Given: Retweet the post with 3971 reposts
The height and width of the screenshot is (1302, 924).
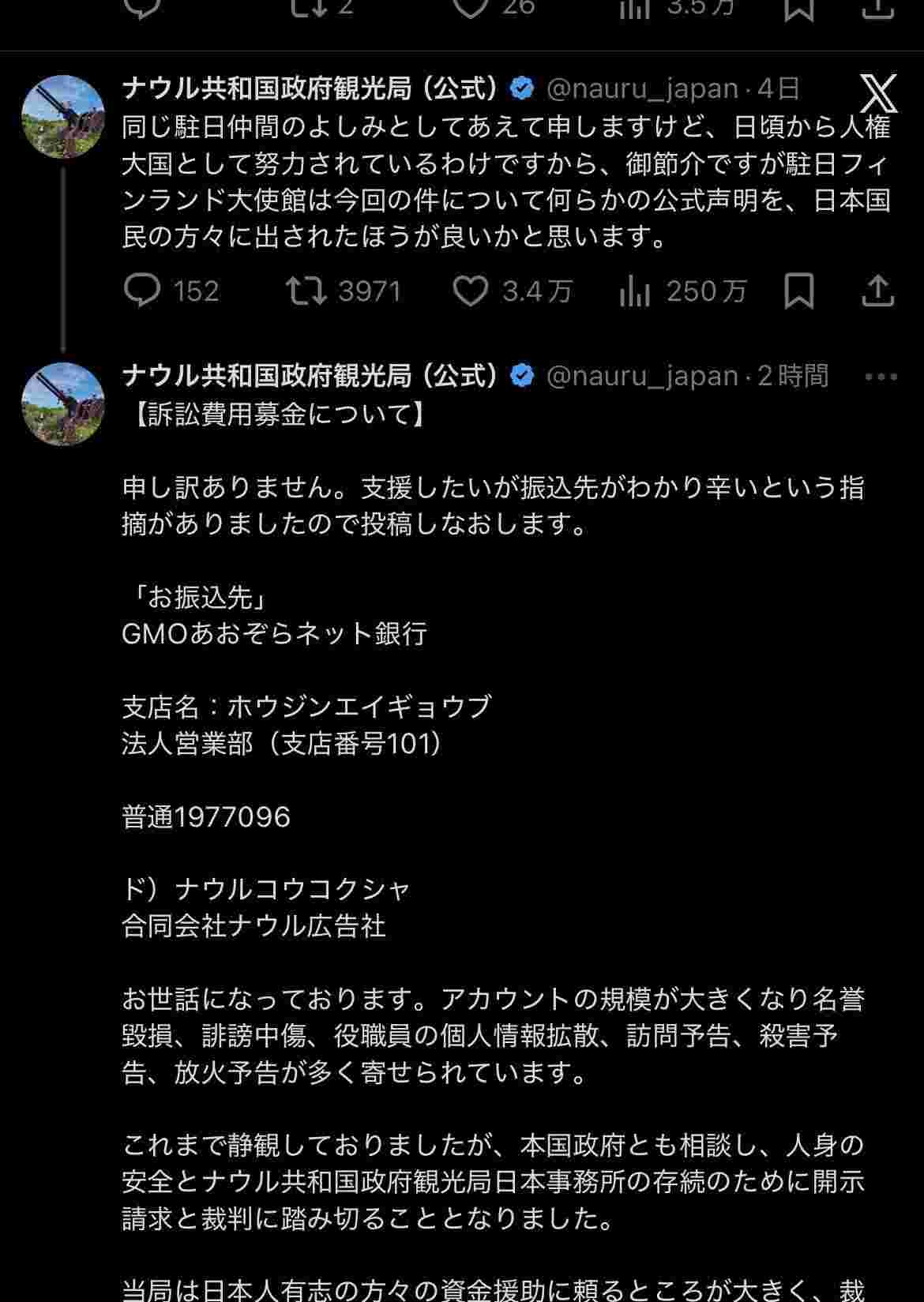Looking at the screenshot, I should pyautogui.click(x=306, y=291).
